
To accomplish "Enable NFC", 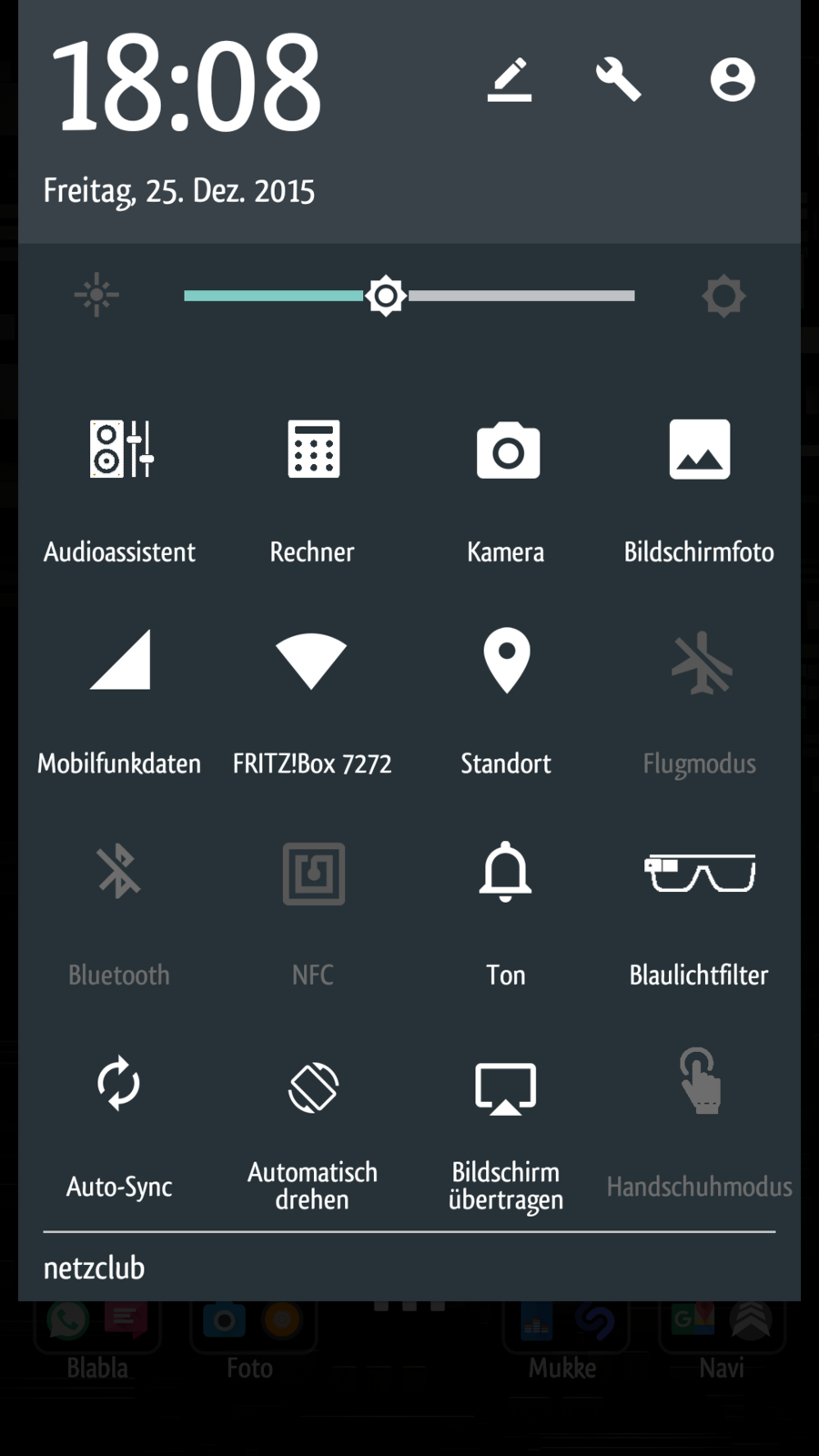I will 313,874.
